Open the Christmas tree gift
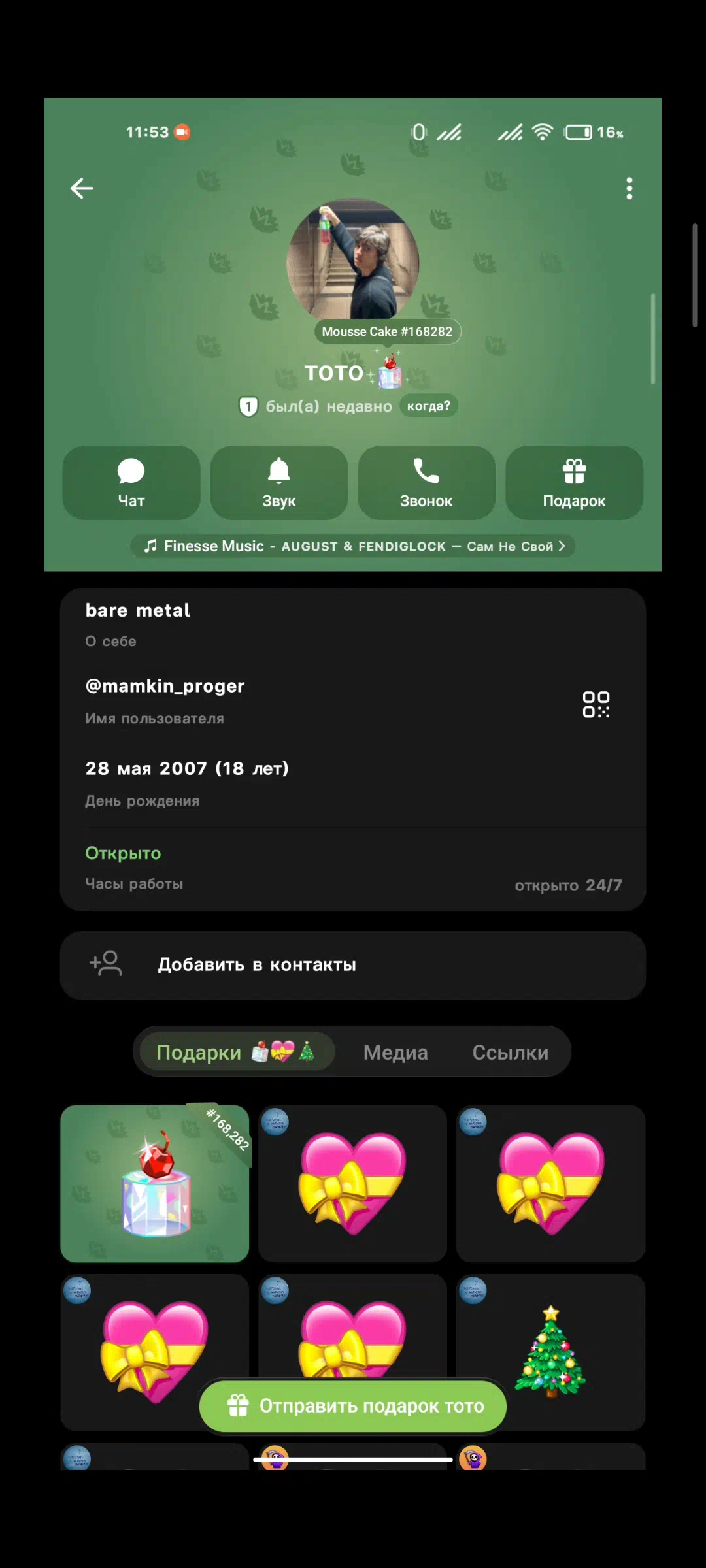 click(550, 1350)
